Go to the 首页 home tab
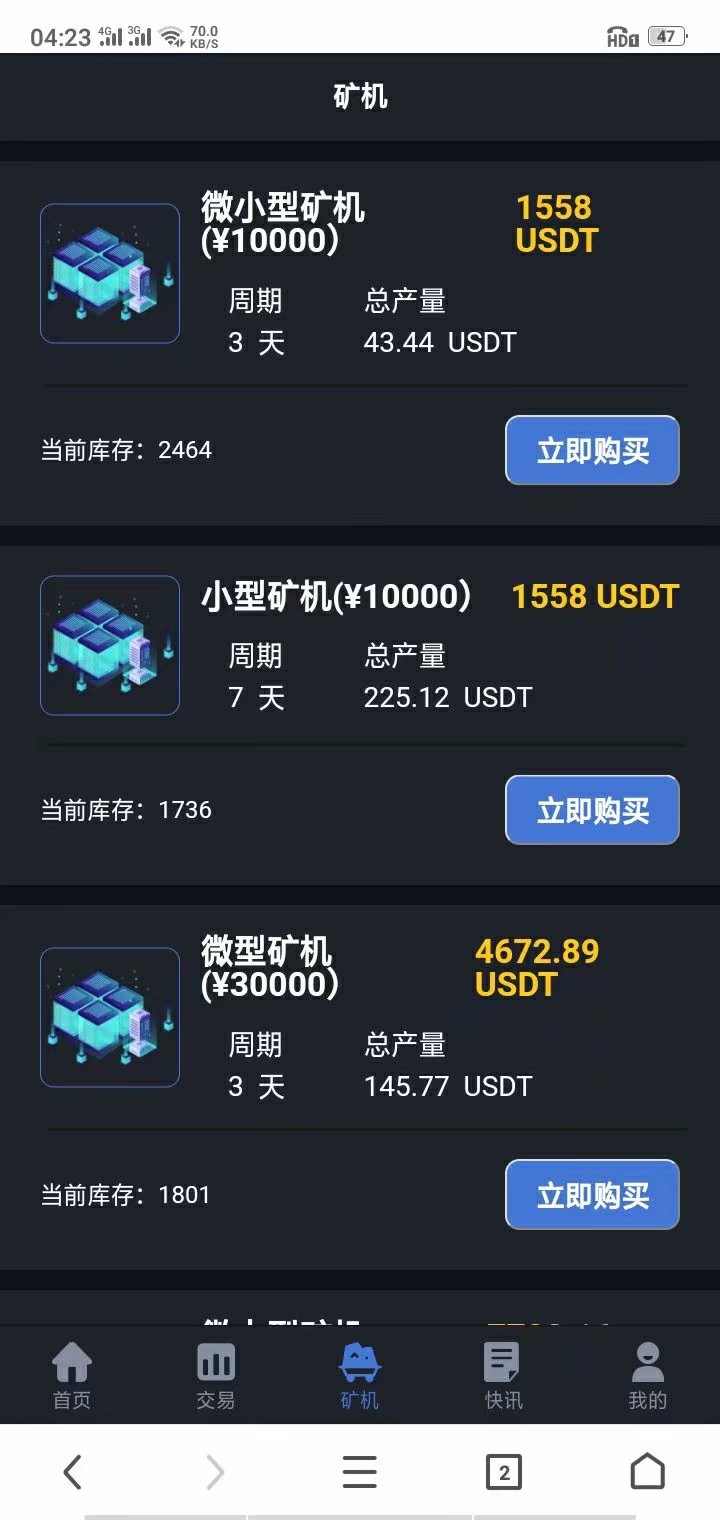The height and width of the screenshot is (1520, 720). 72,1375
